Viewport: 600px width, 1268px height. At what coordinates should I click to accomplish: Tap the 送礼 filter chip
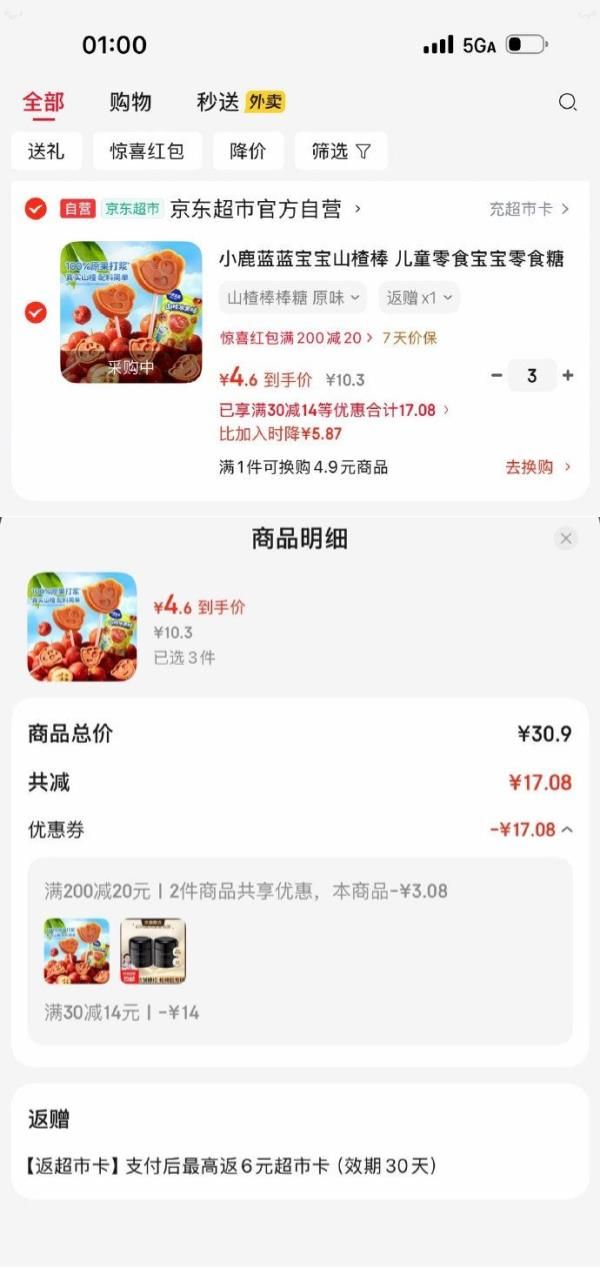(x=46, y=151)
